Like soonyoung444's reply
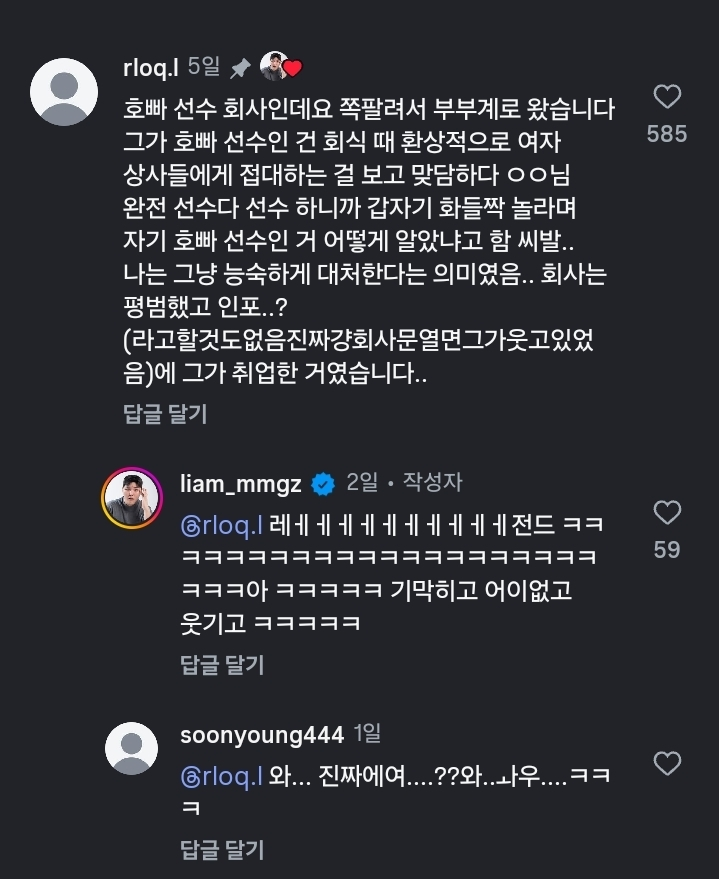Screen dimensions: 719x879 coord(667,764)
